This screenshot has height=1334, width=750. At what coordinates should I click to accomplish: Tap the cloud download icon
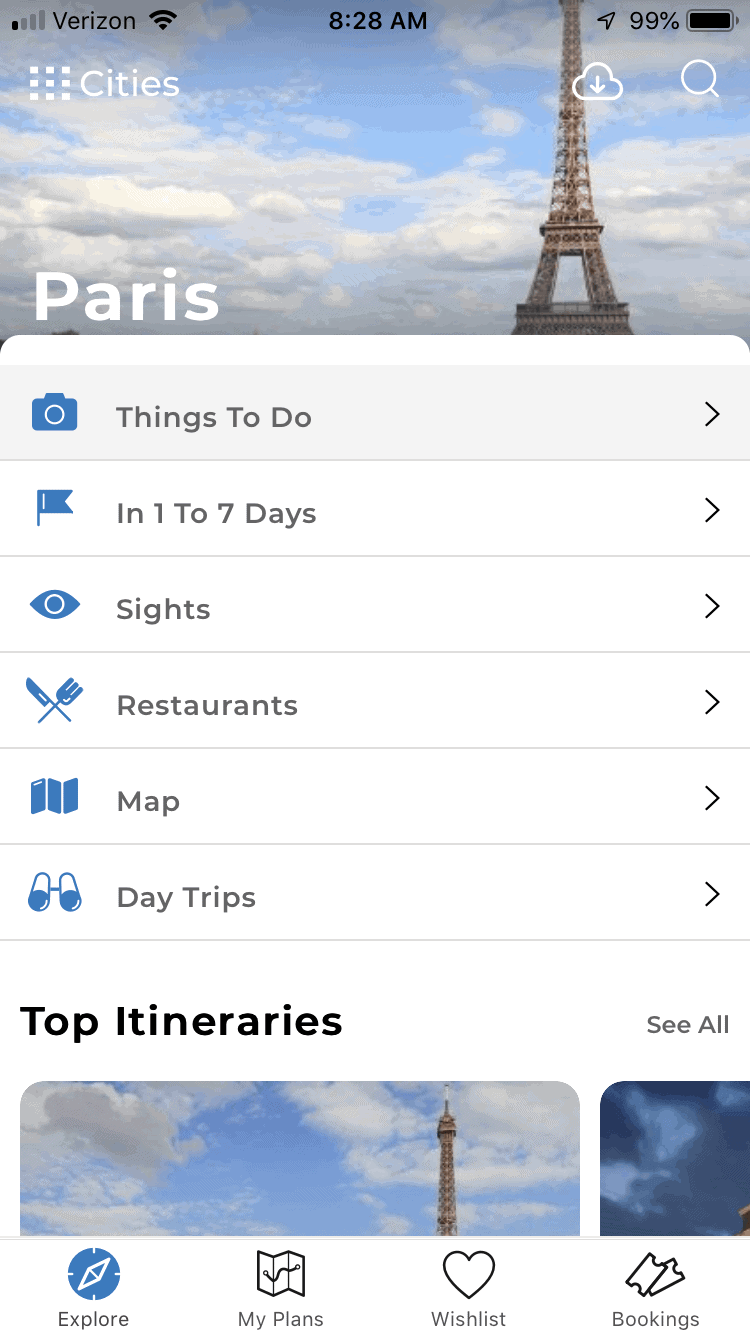[x=597, y=82]
